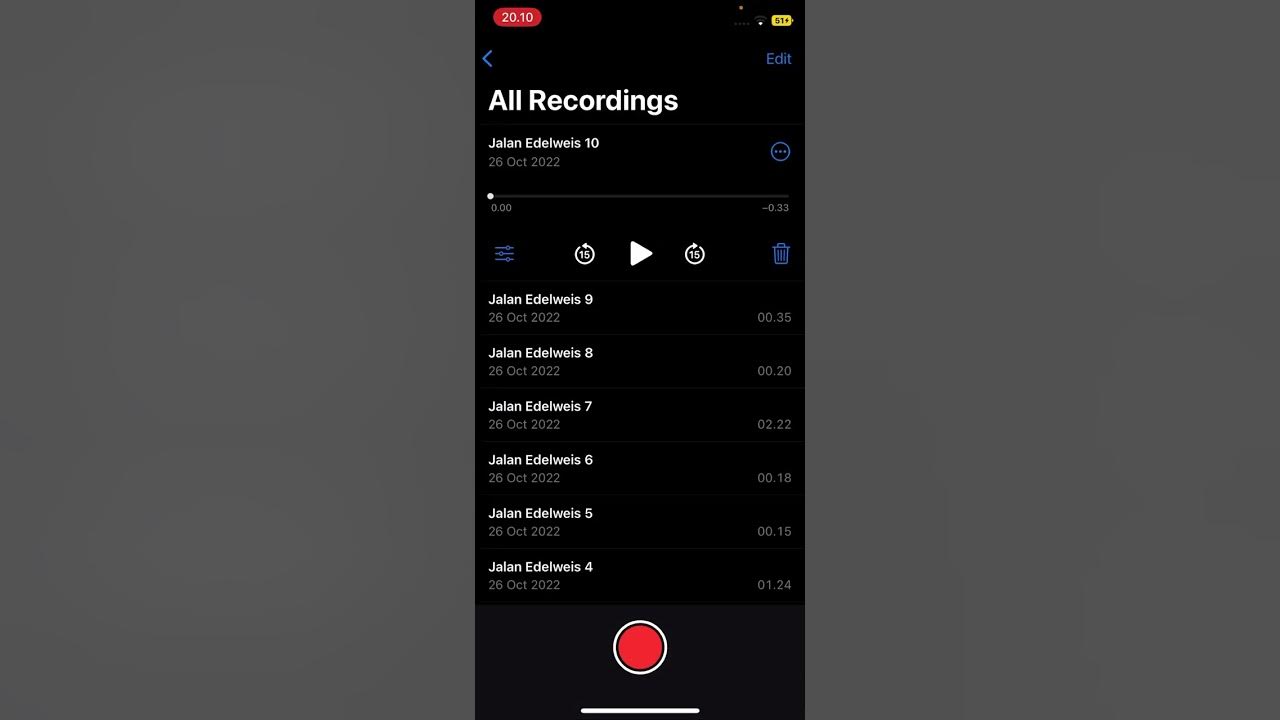The height and width of the screenshot is (720, 1280).
Task: Skip forward 15 seconds
Action: 695,254
